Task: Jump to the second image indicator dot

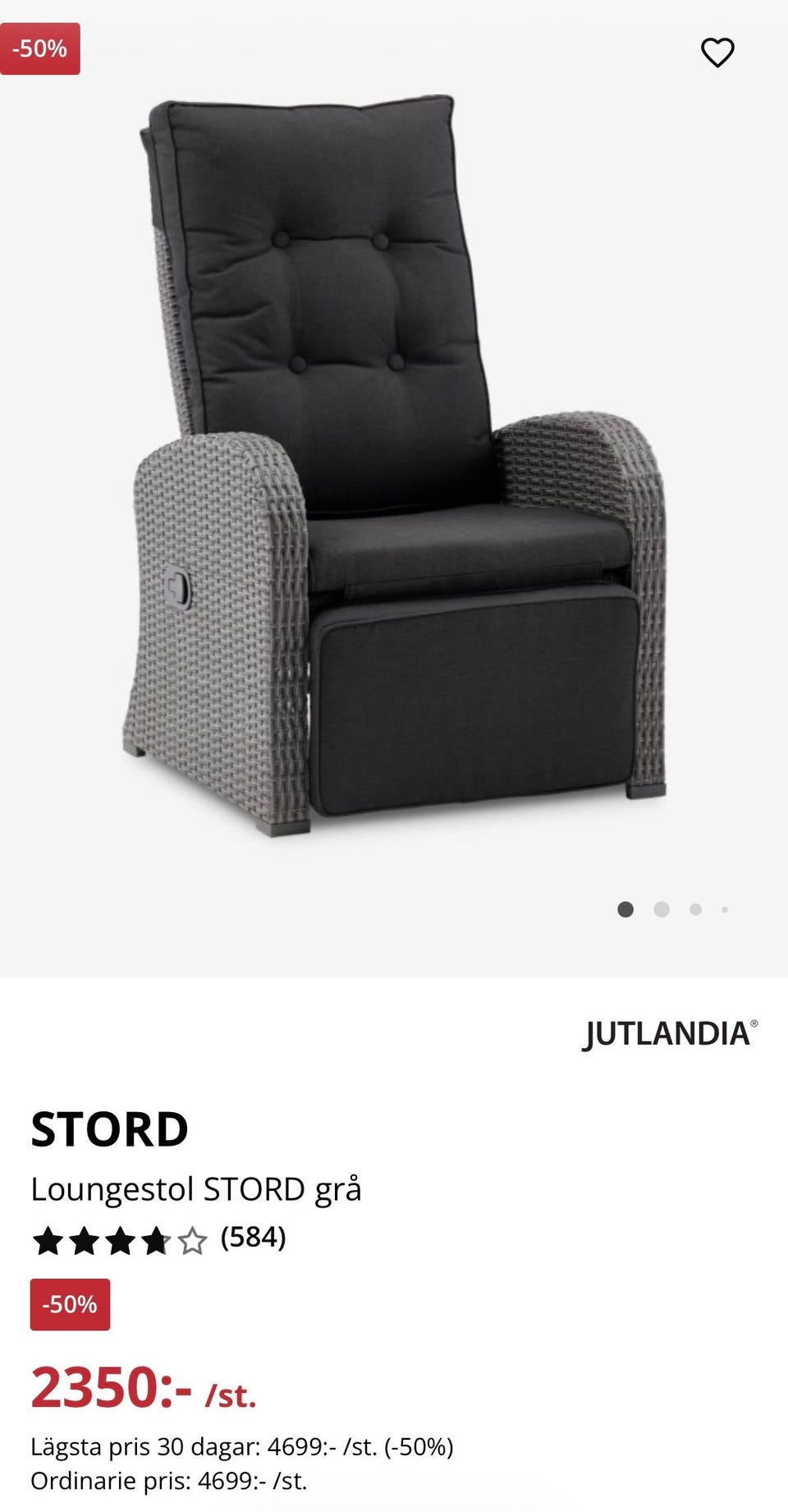Action: click(662, 909)
